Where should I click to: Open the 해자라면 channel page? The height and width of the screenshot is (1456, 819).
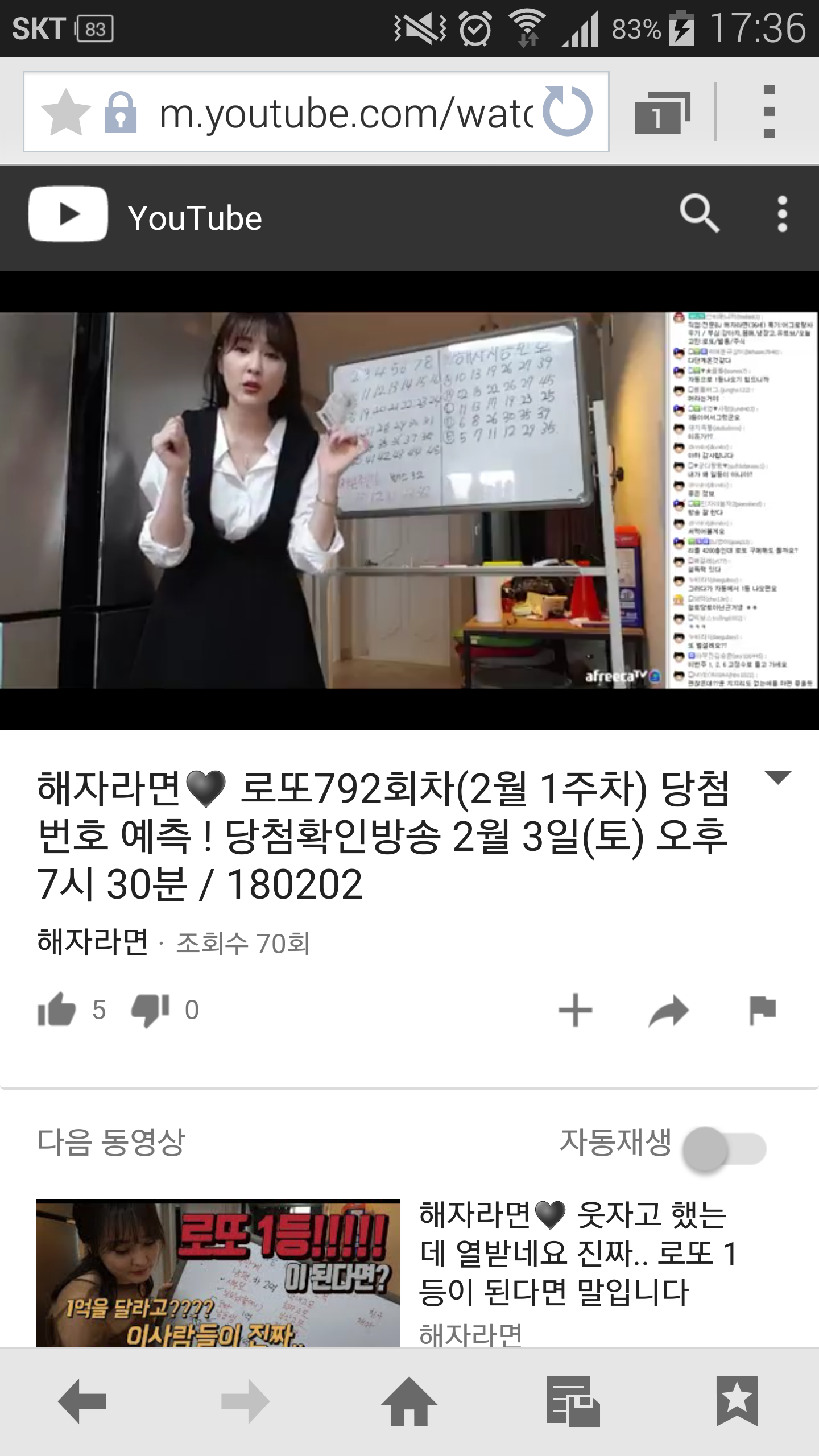93,942
